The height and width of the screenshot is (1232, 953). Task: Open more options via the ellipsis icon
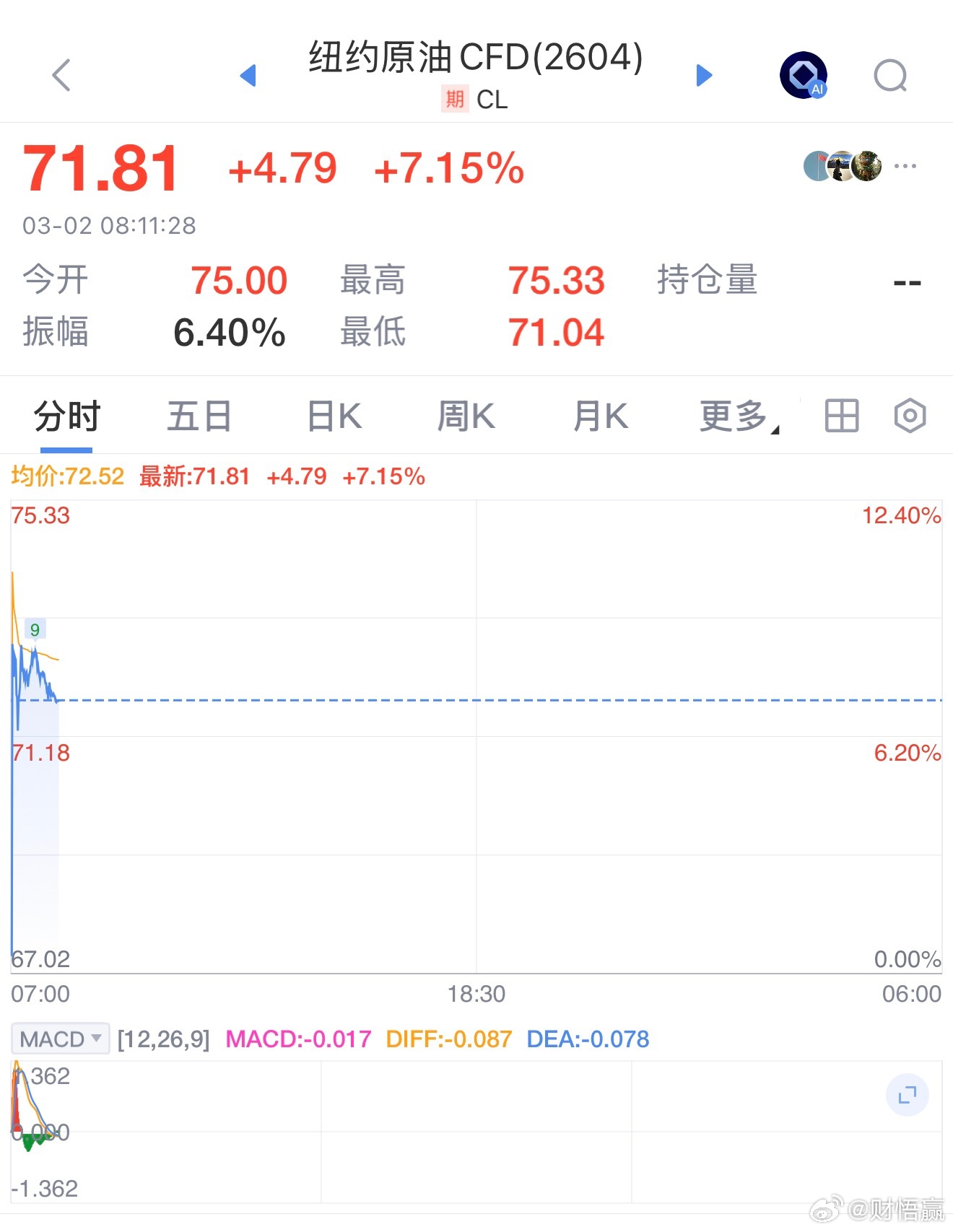[x=905, y=166]
